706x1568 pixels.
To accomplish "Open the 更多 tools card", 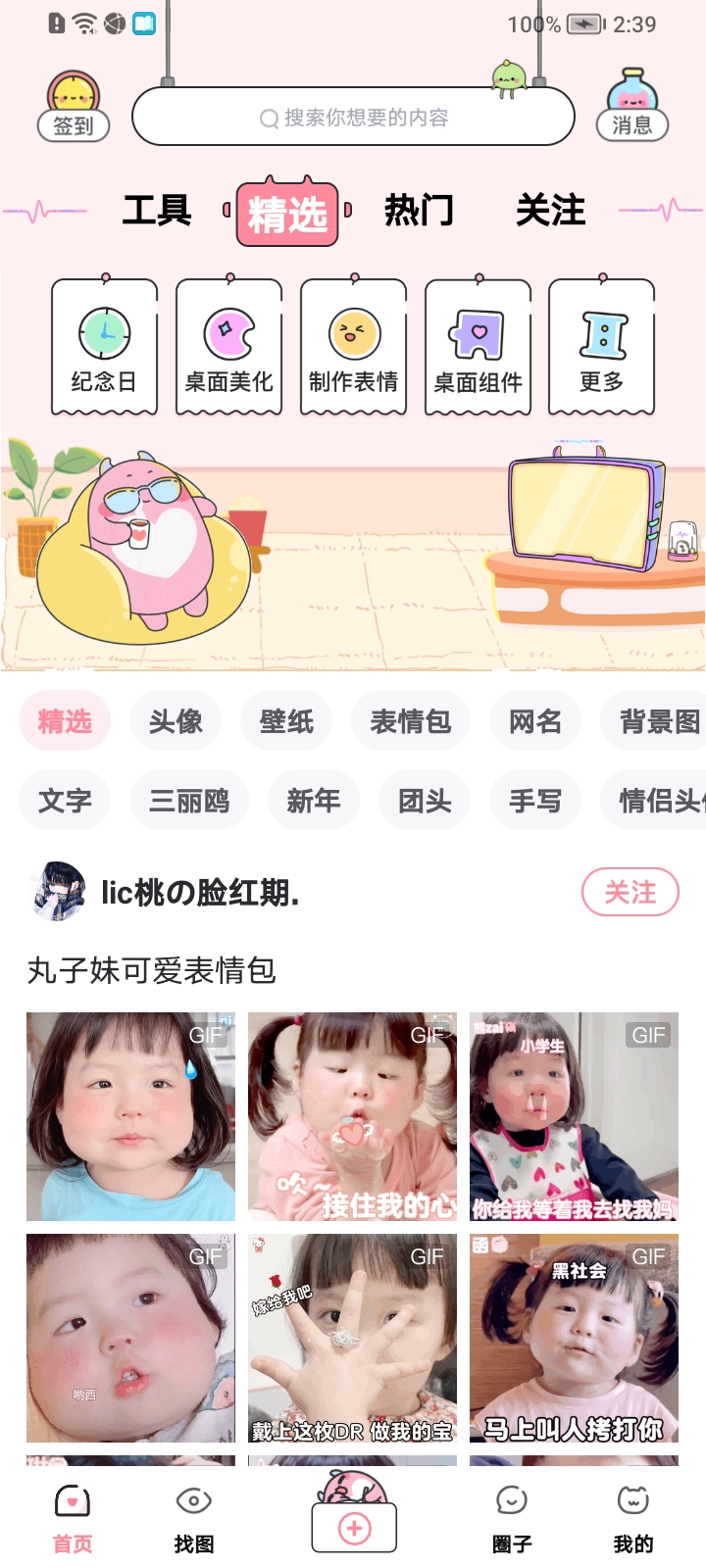I will 602,346.
